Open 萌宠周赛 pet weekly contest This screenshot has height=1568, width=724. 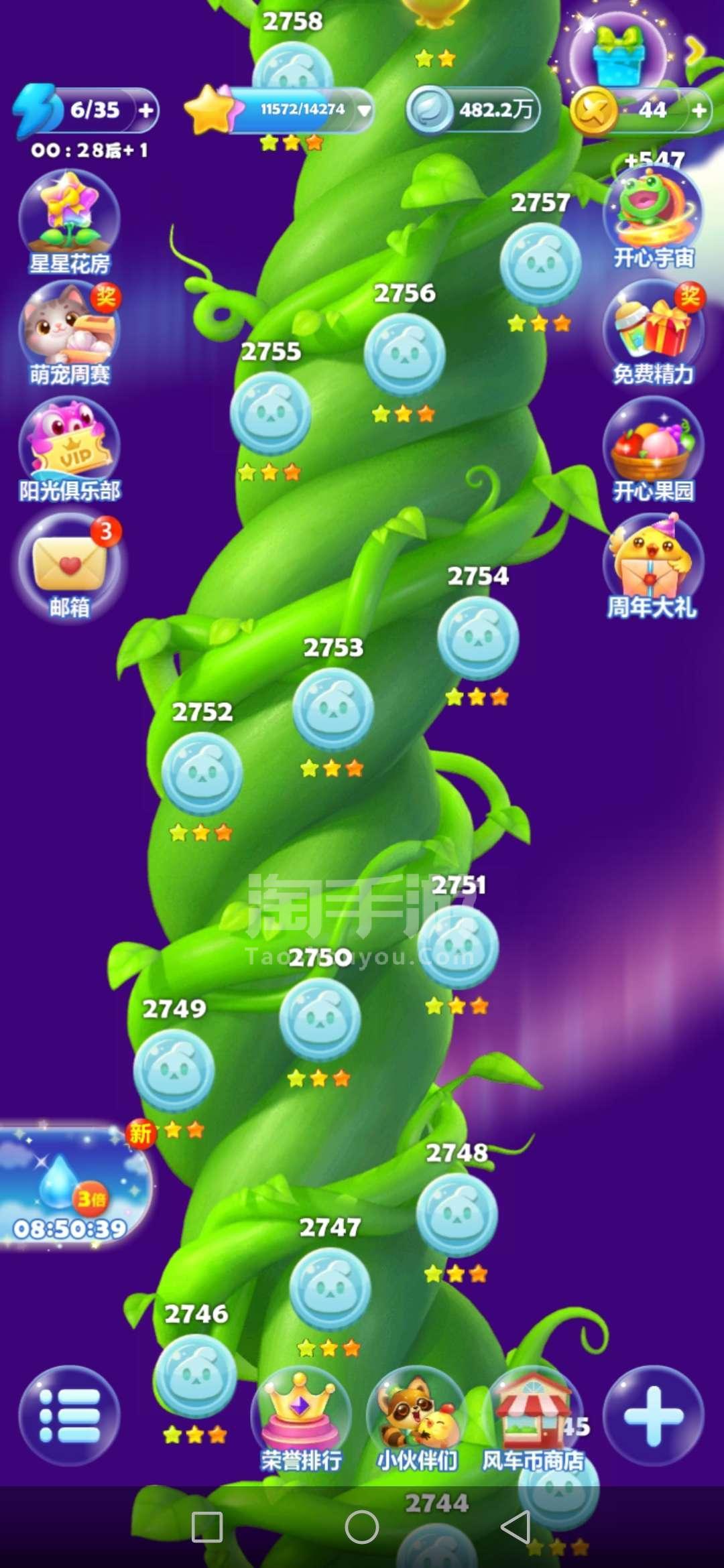coord(69,333)
